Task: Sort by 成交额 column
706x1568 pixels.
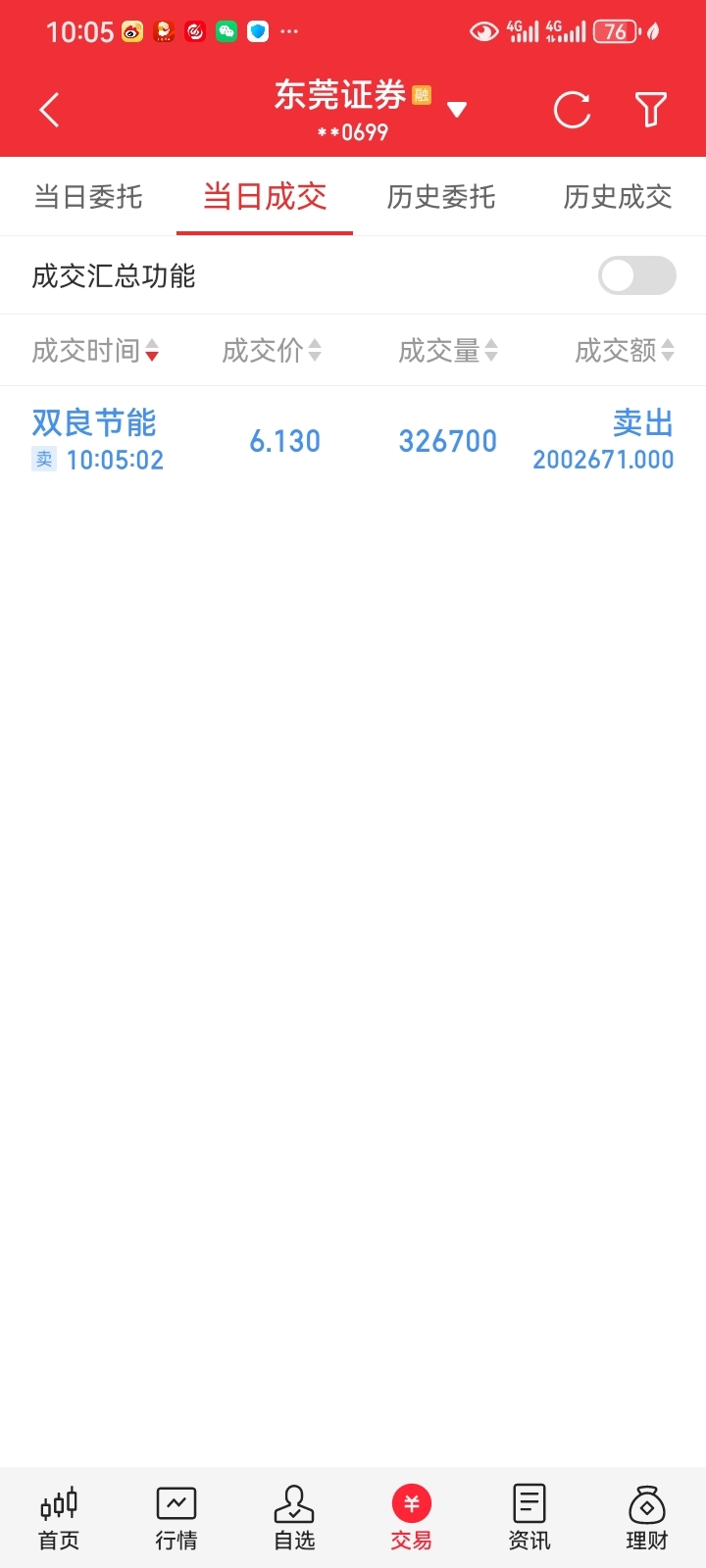Action: point(625,350)
